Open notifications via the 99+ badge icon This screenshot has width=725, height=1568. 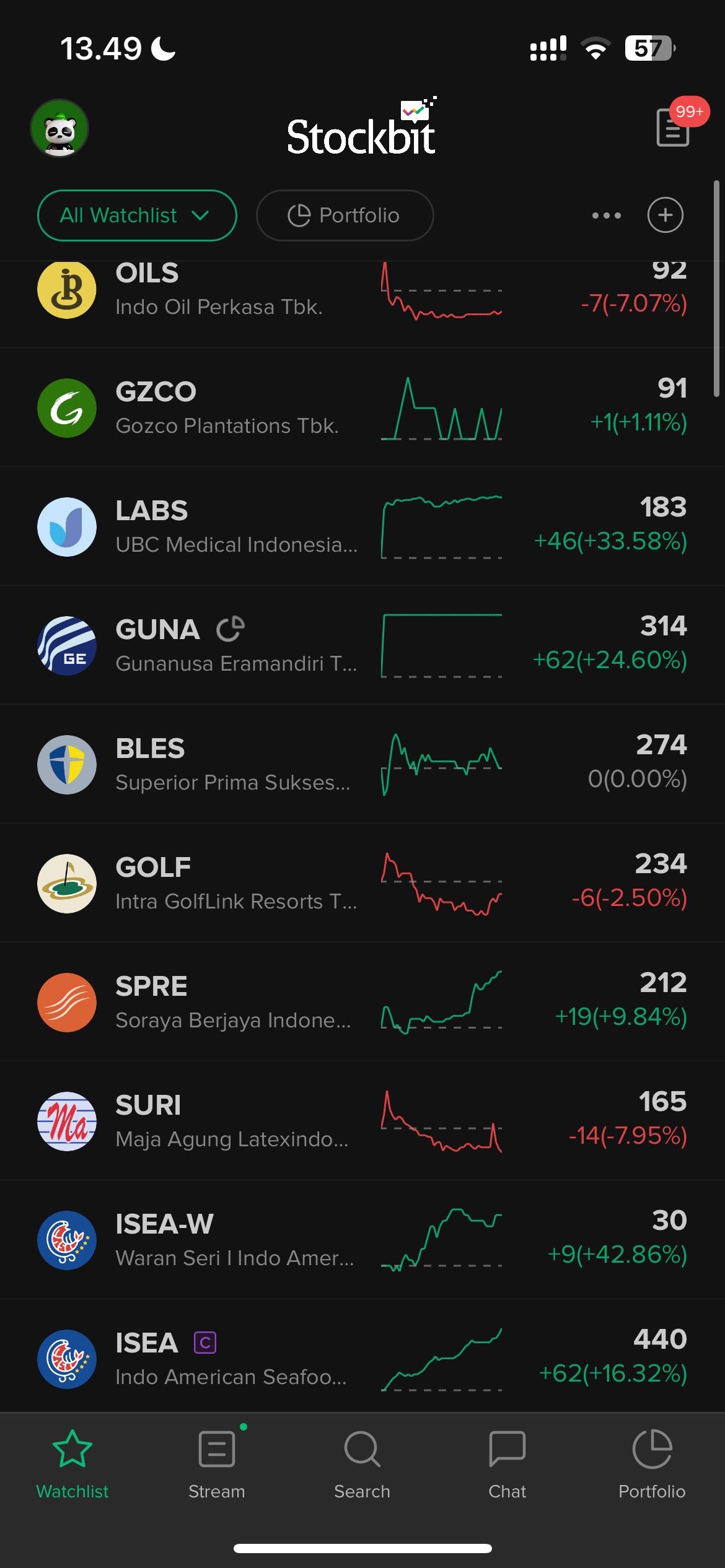pos(672,128)
